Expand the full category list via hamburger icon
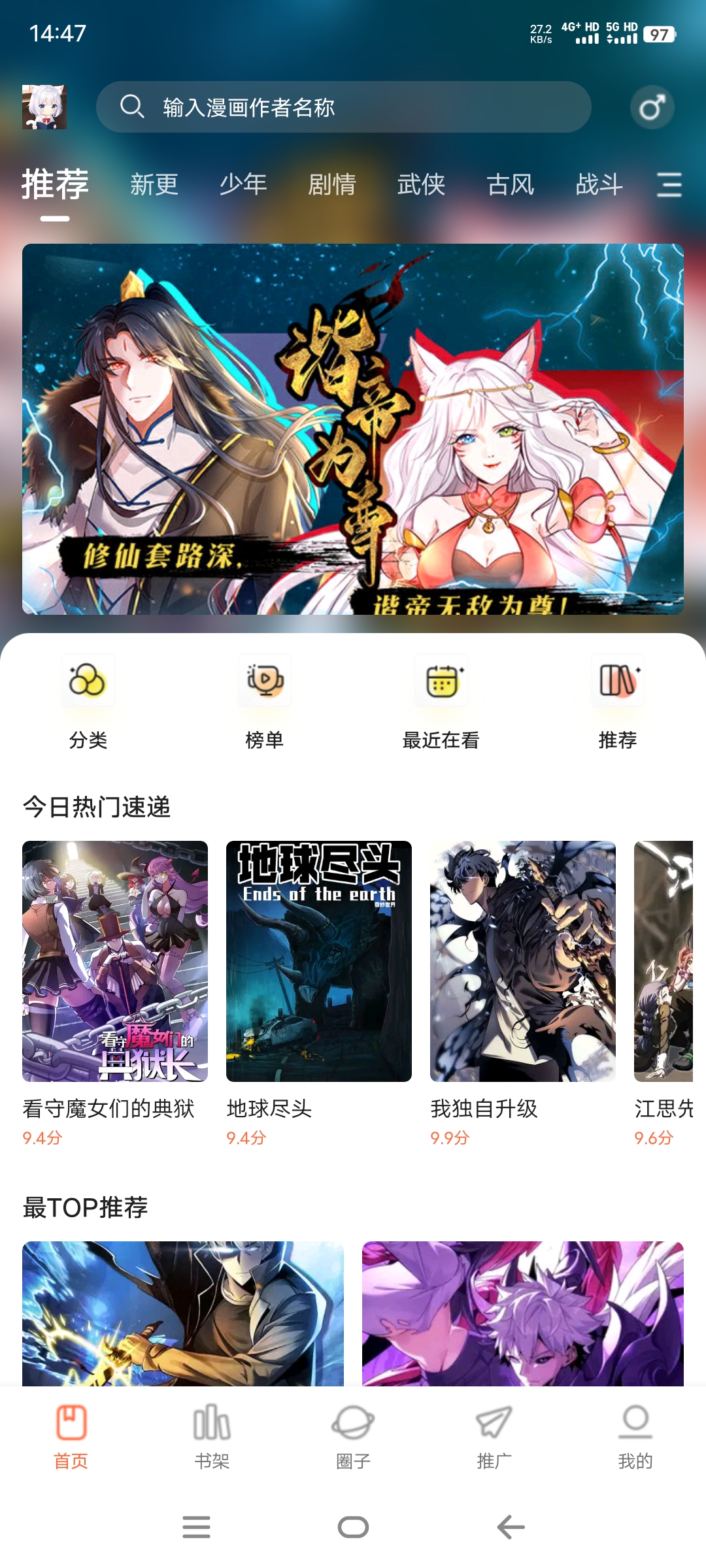The height and width of the screenshot is (1568, 706). (x=669, y=186)
